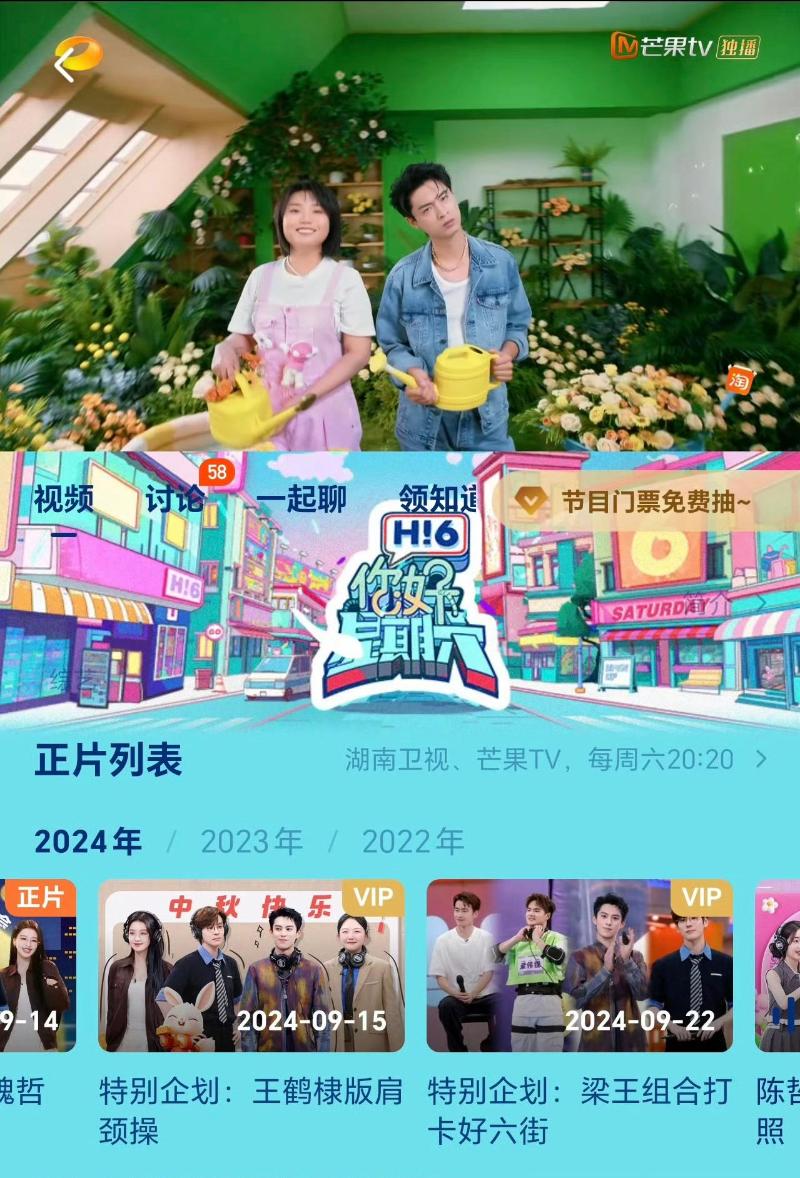800x1178 pixels.
Task: Switch to the 讨论 tab
Action: pos(175,498)
